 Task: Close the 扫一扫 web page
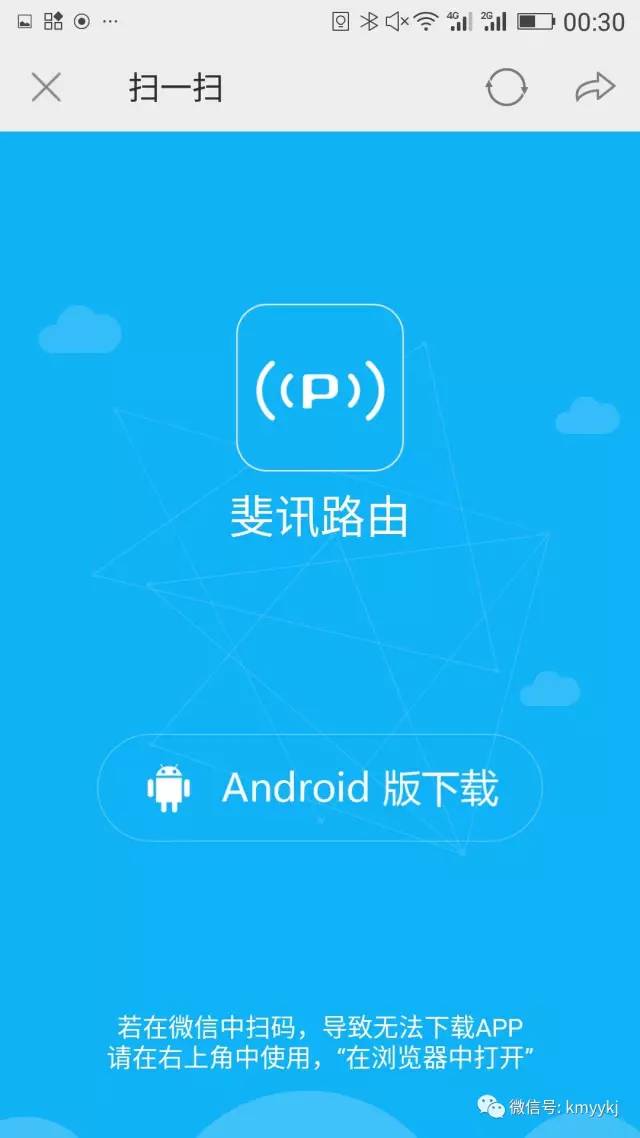46,88
